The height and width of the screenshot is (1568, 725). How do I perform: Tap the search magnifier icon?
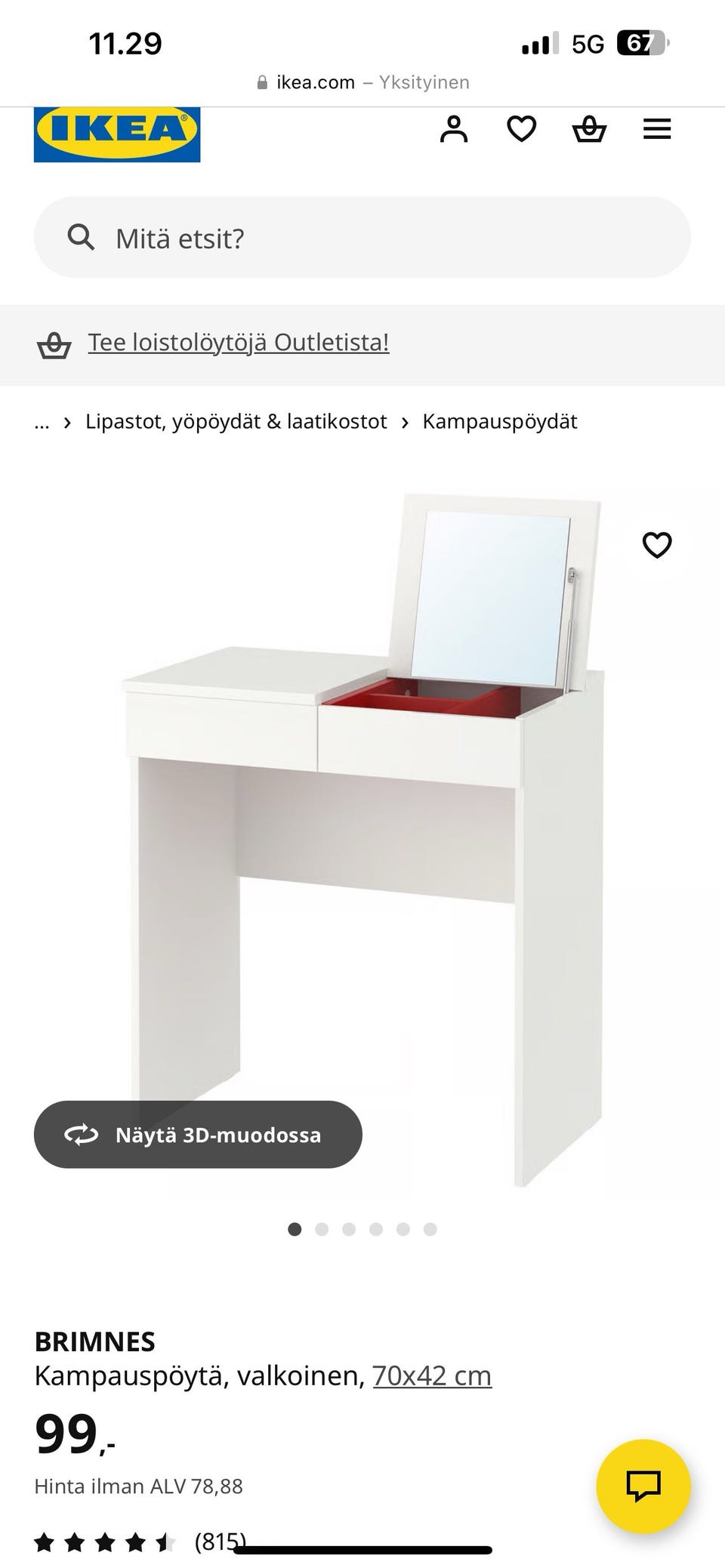point(81,237)
